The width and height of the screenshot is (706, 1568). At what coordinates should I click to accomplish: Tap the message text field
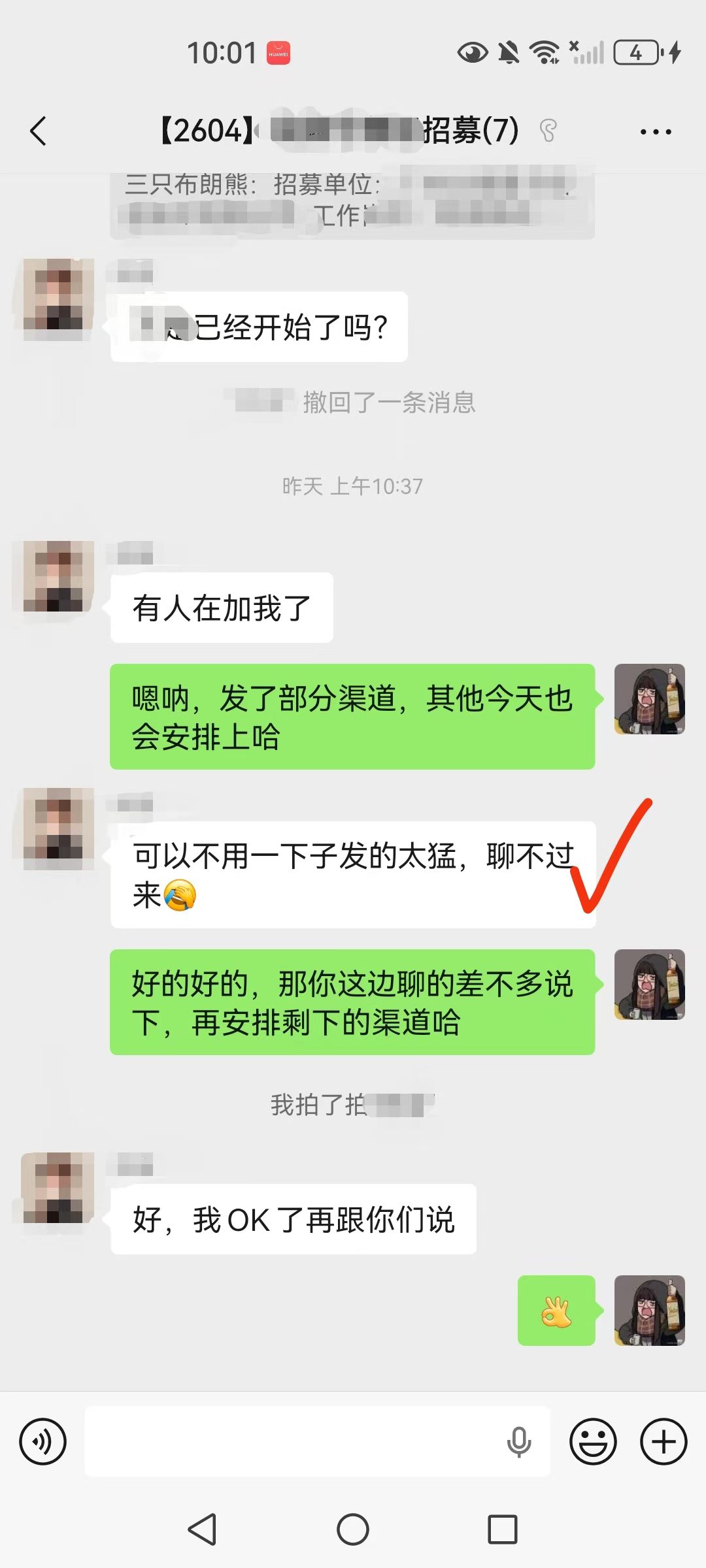click(294, 1441)
